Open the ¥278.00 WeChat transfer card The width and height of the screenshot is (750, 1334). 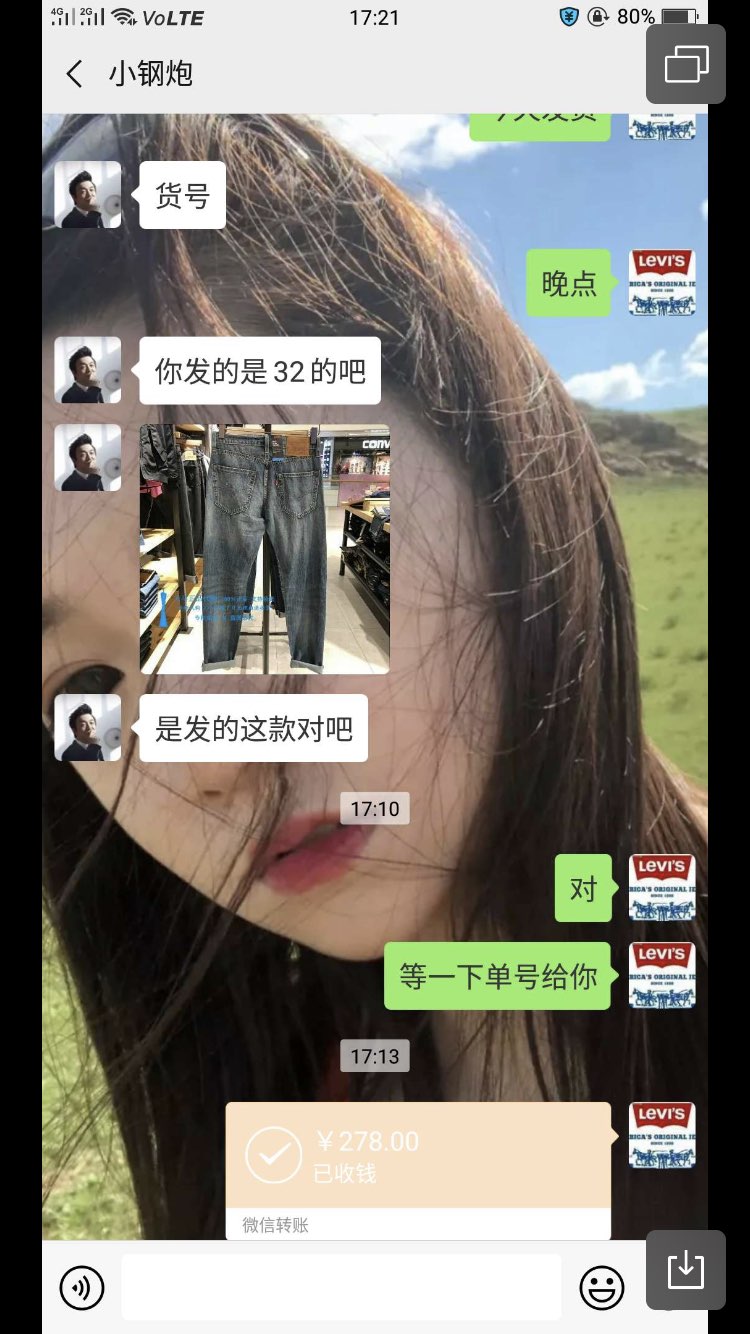click(418, 1171)
